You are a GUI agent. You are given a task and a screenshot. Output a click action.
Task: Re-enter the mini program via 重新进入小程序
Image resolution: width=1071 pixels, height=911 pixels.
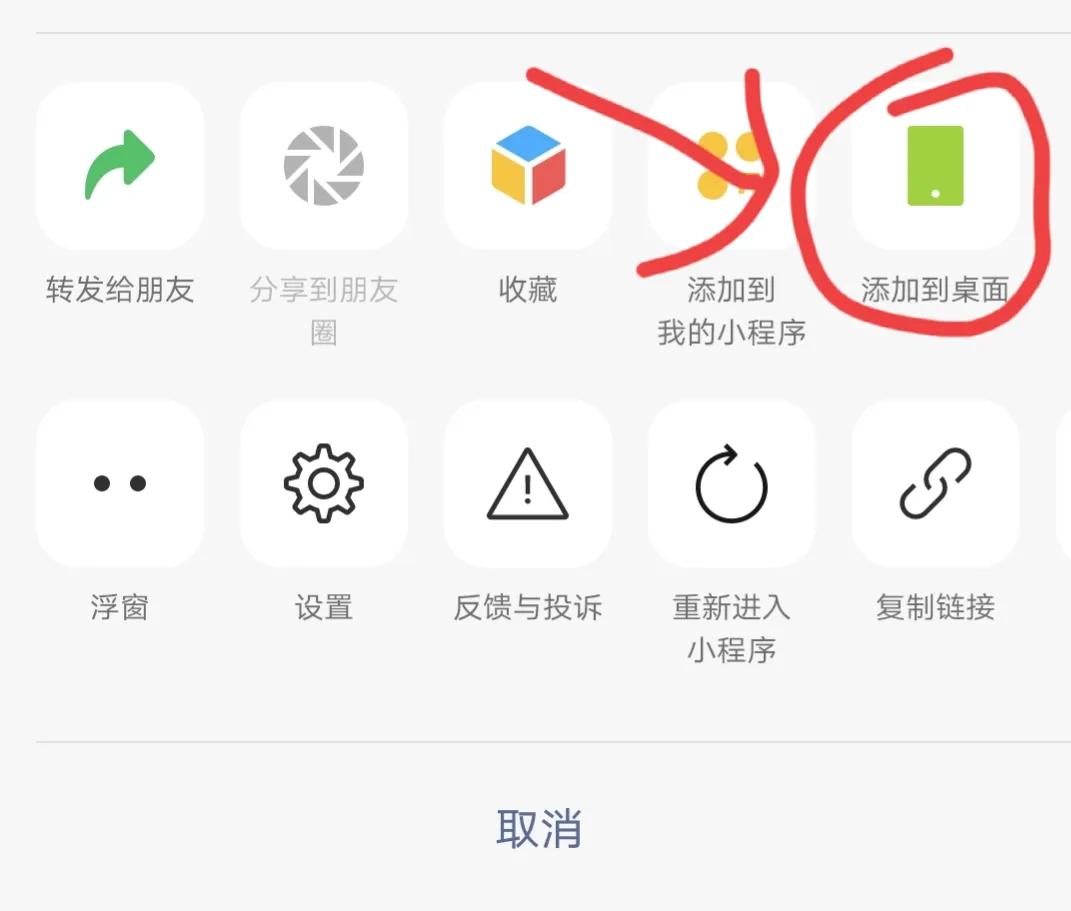coord(731,484)
